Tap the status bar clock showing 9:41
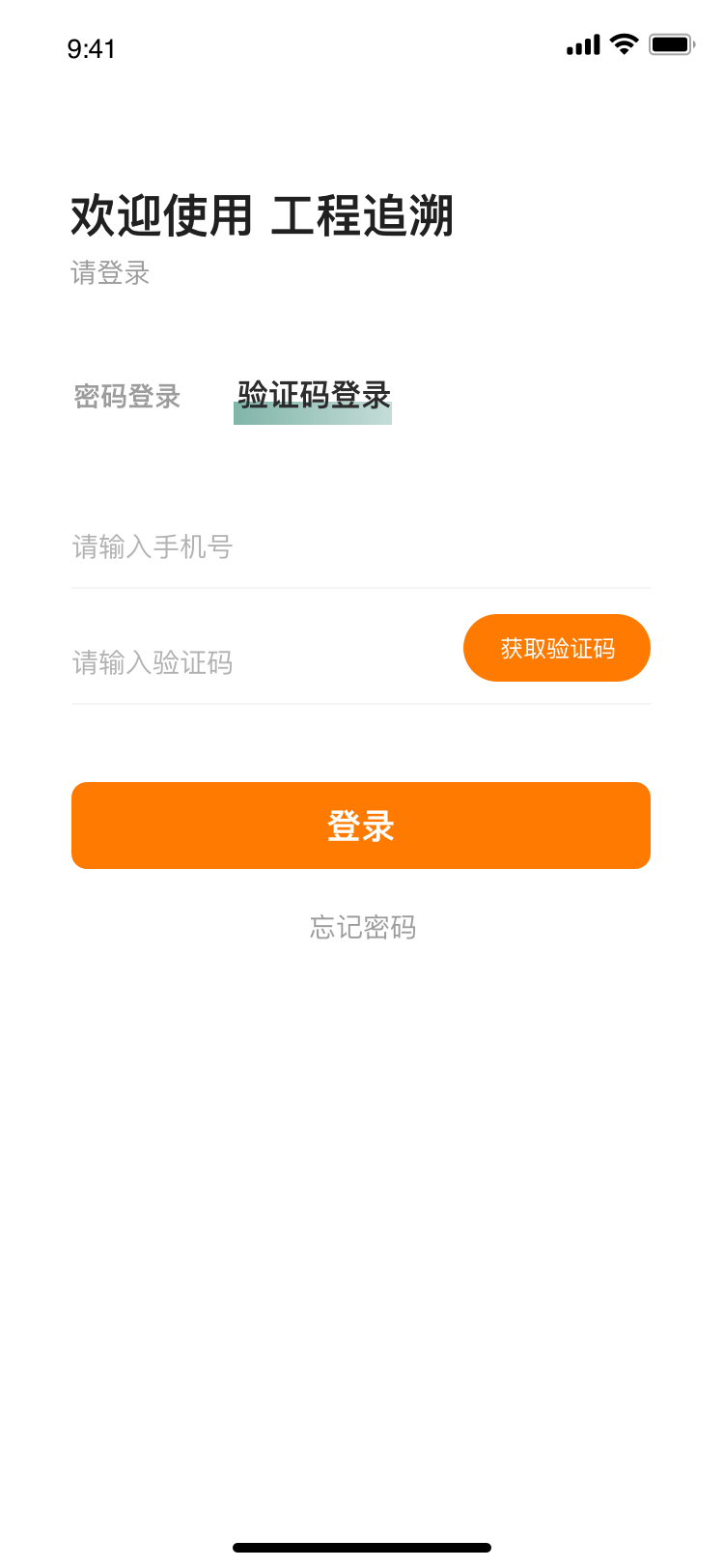The width and height of the screenshot is (724, 1568). 92,47
